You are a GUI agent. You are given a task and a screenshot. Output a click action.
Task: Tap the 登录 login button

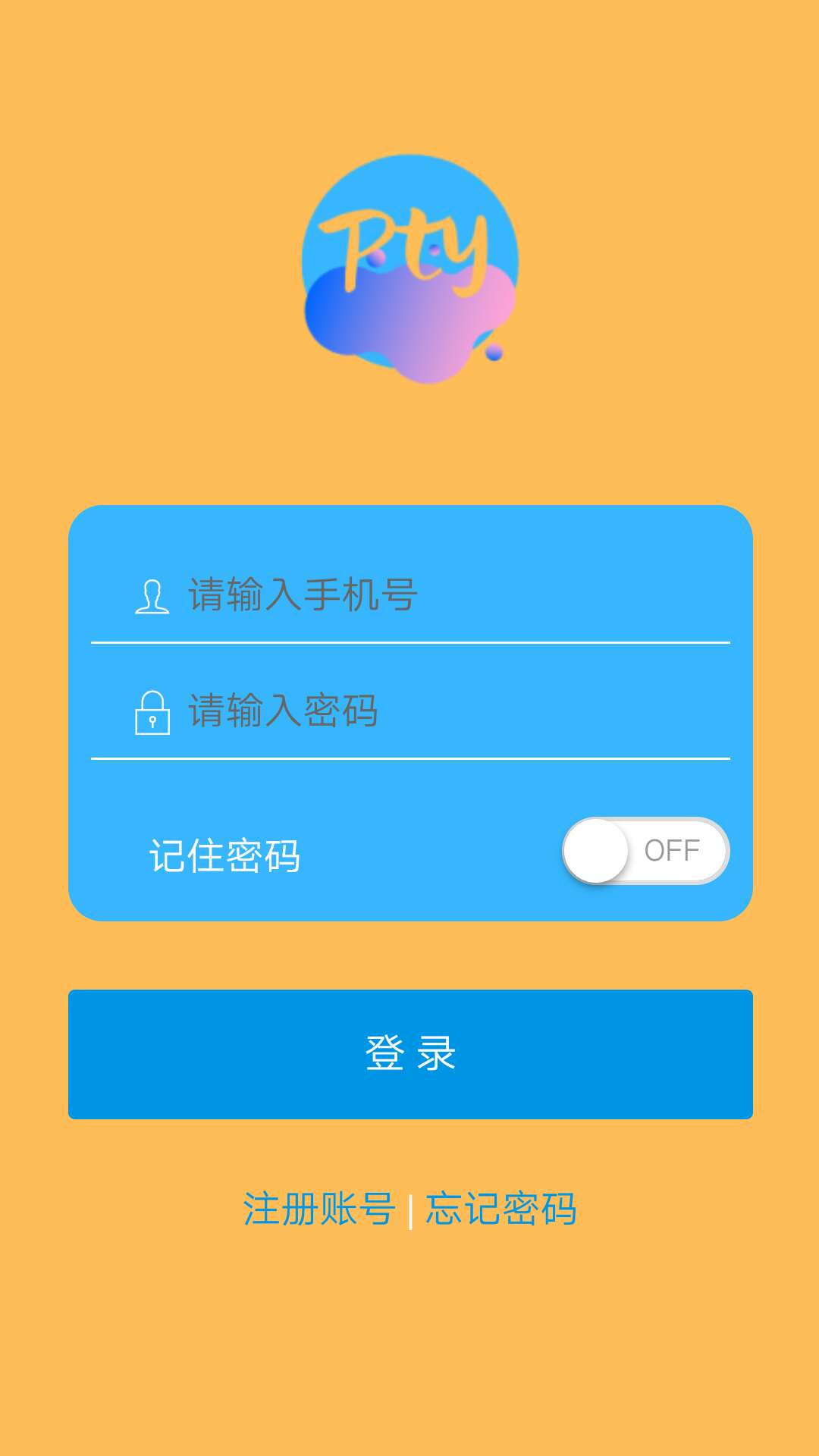[410, 1054]
